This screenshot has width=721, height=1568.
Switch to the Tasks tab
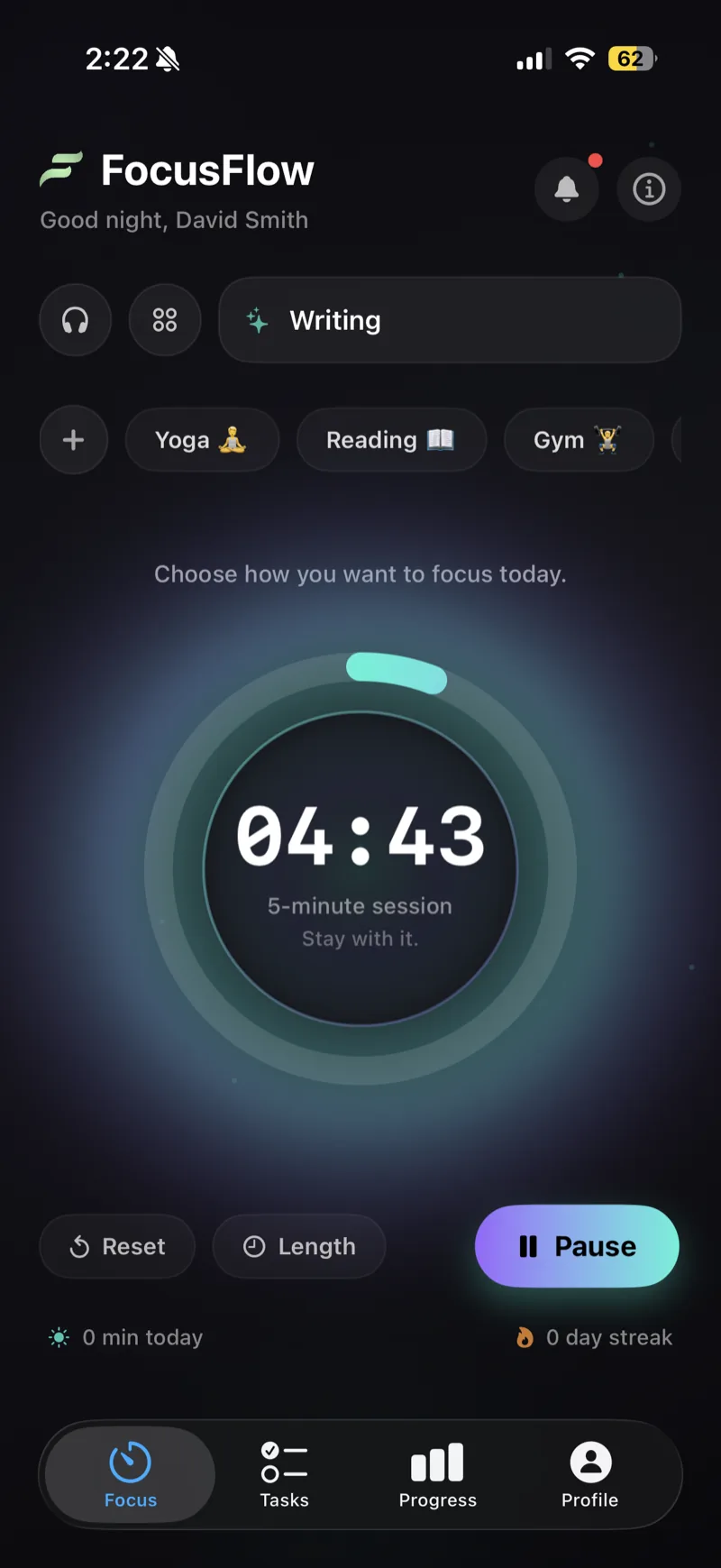(x=284, y=1474)
